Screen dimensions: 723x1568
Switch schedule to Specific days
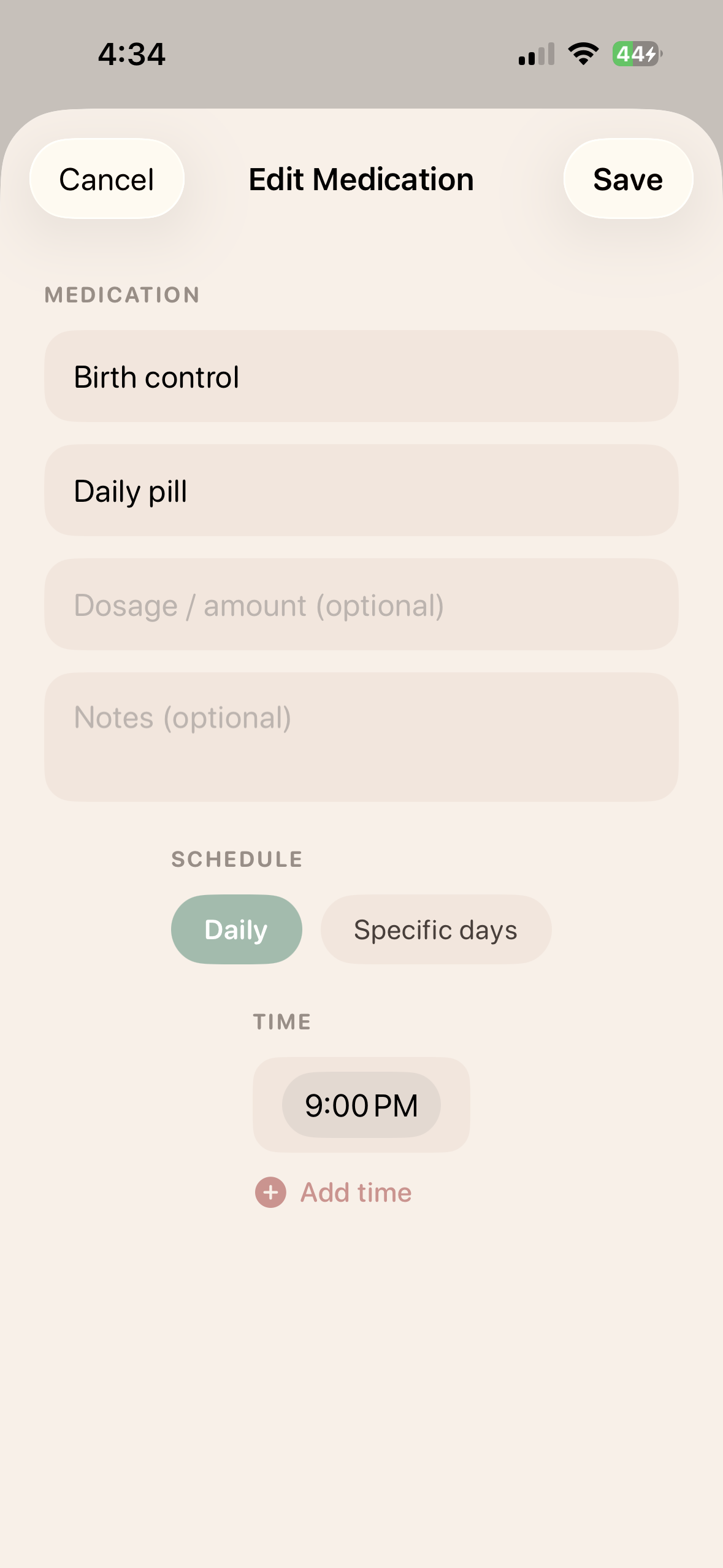click(x=435, y=929)
